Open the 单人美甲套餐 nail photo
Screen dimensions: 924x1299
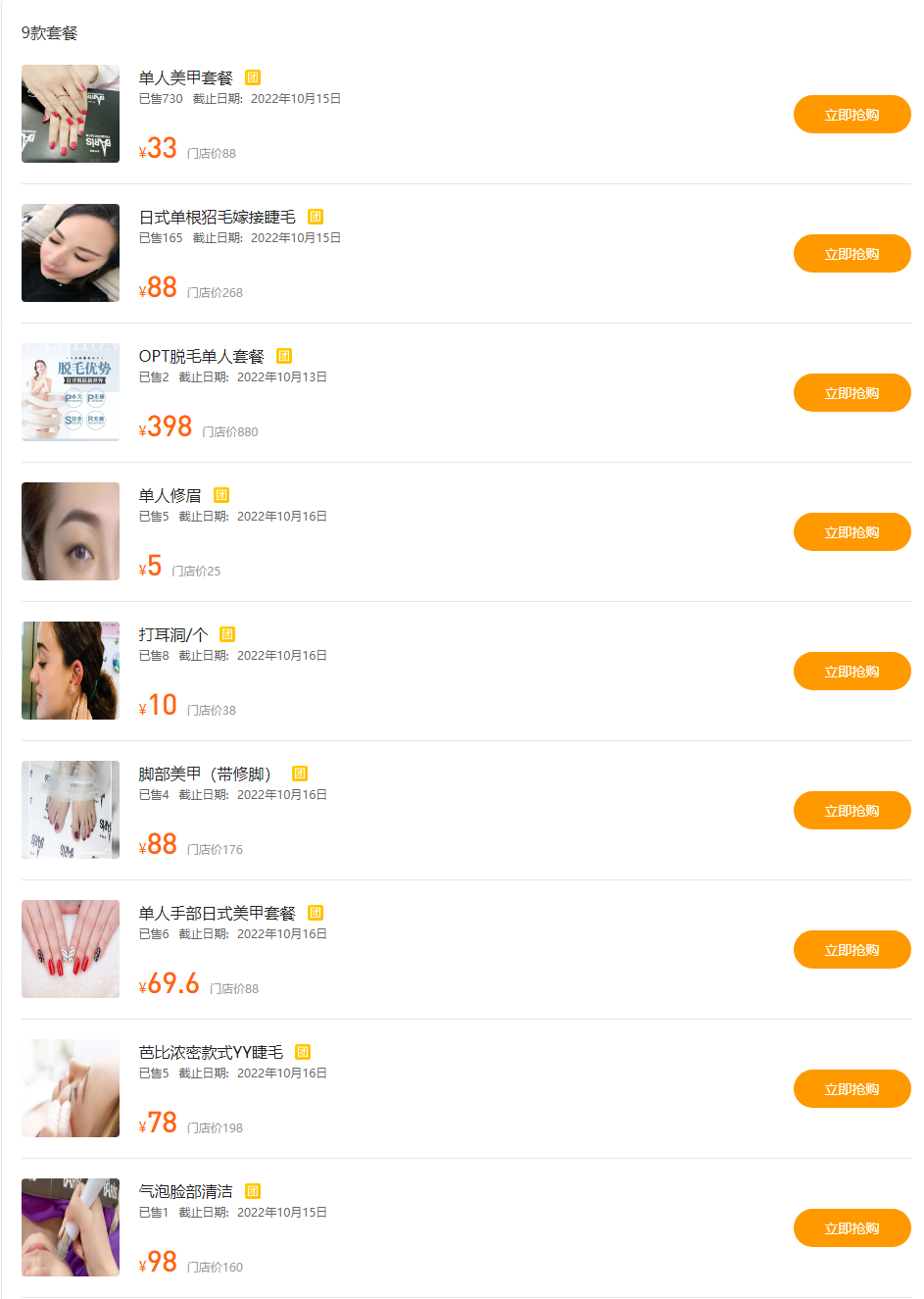(x=71, y=114)
